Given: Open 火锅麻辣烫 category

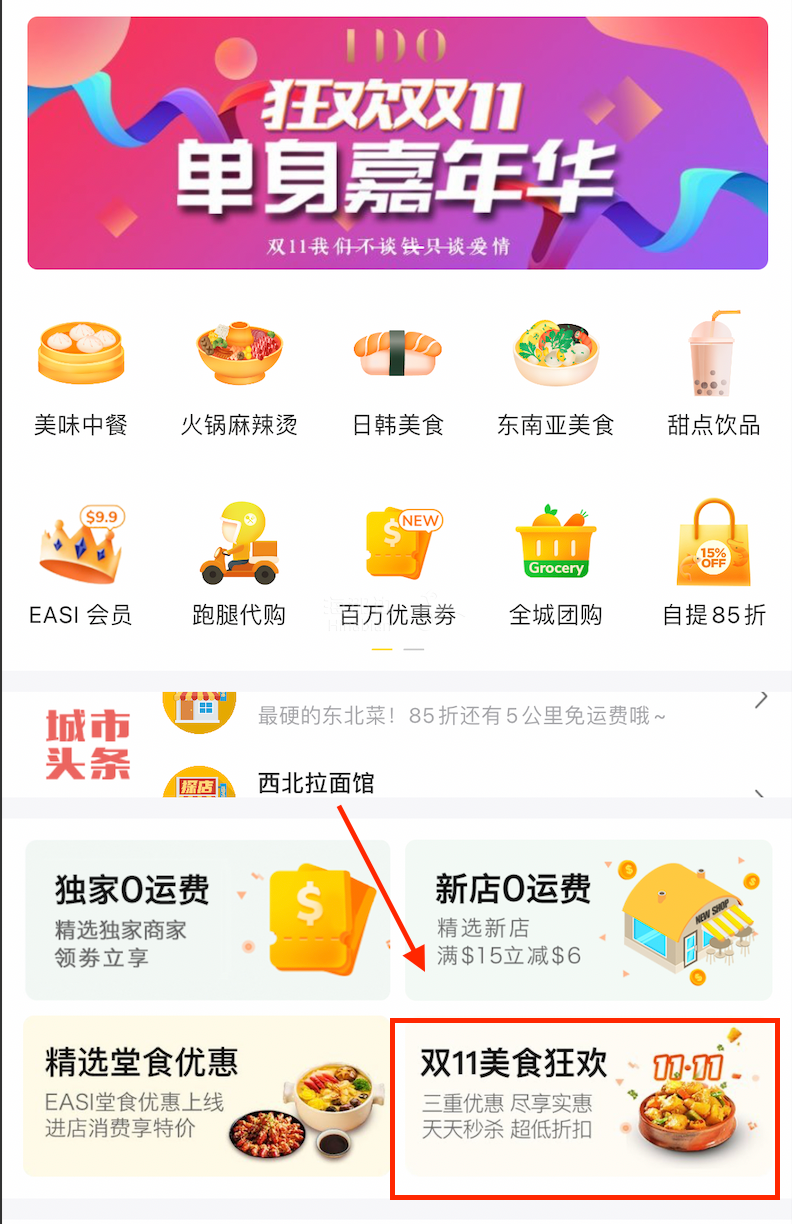Looking at the screenshot, I should point(238,375).
